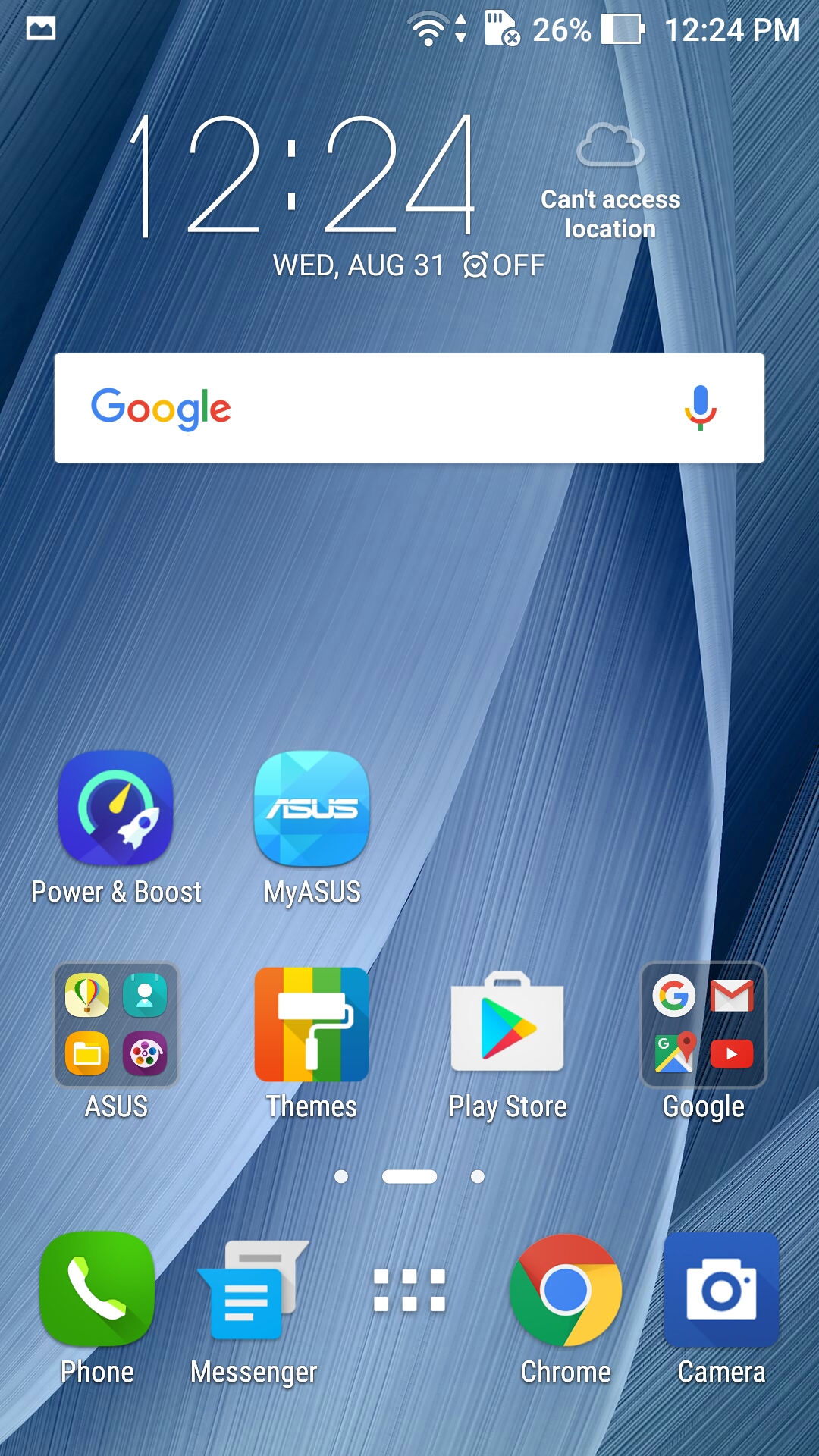
Task: Check the alarm OFF indicator in widget
Action: 504,266
